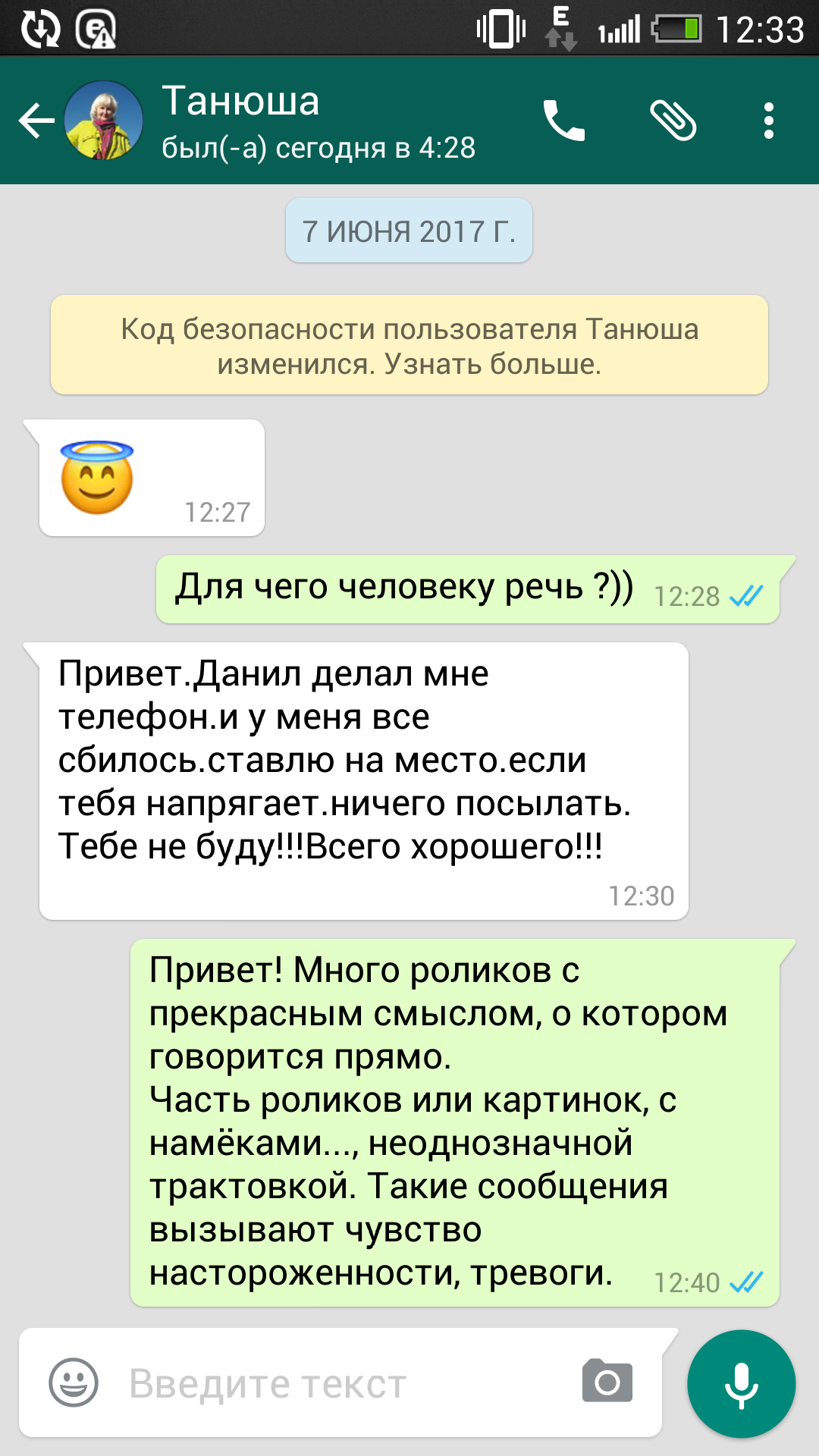Open the attachment paperclip menu
Image resolution: width=819 pixels, height=1456 pixels.
click(x=673, y=121)
